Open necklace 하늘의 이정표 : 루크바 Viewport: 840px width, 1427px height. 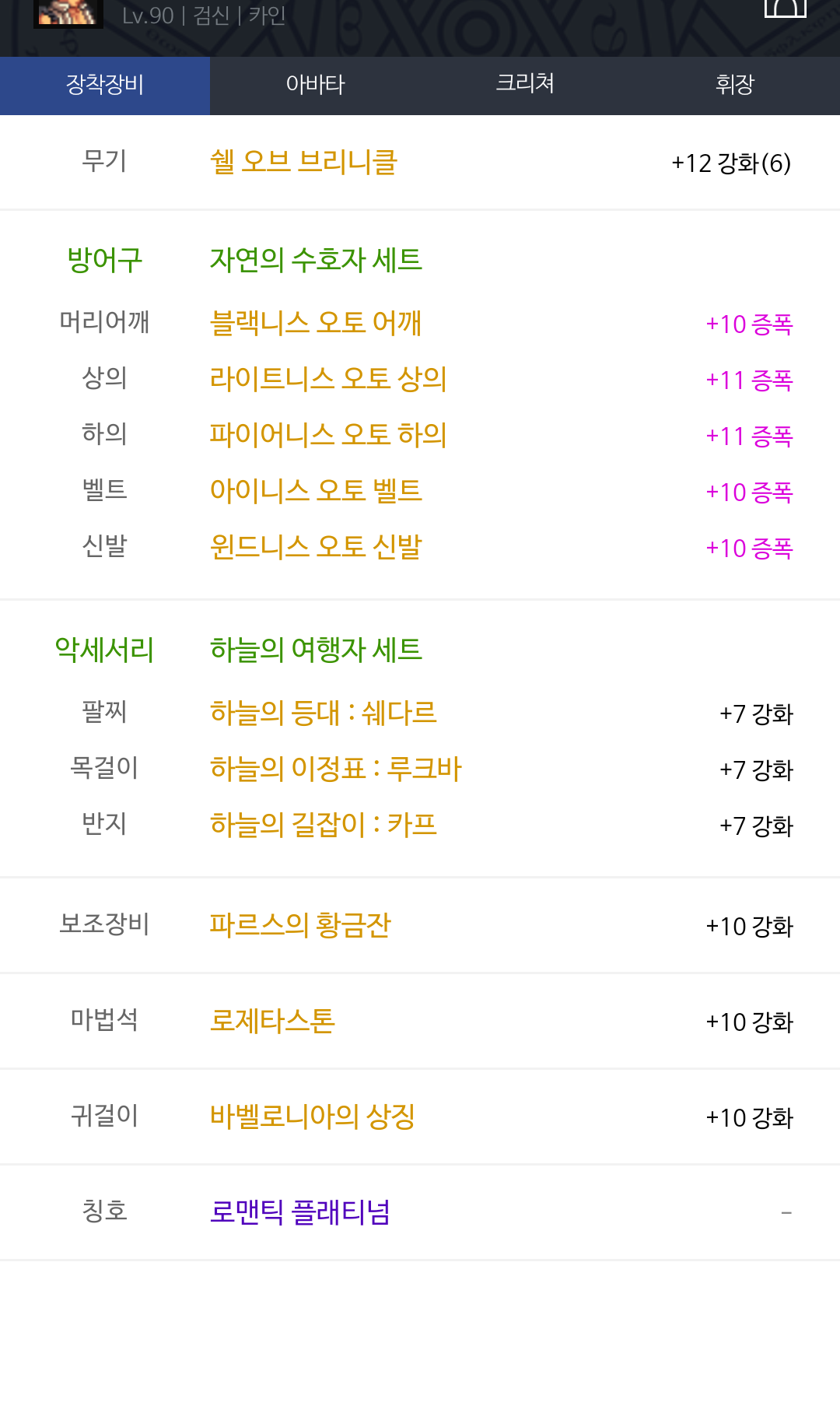coord(335,769)
